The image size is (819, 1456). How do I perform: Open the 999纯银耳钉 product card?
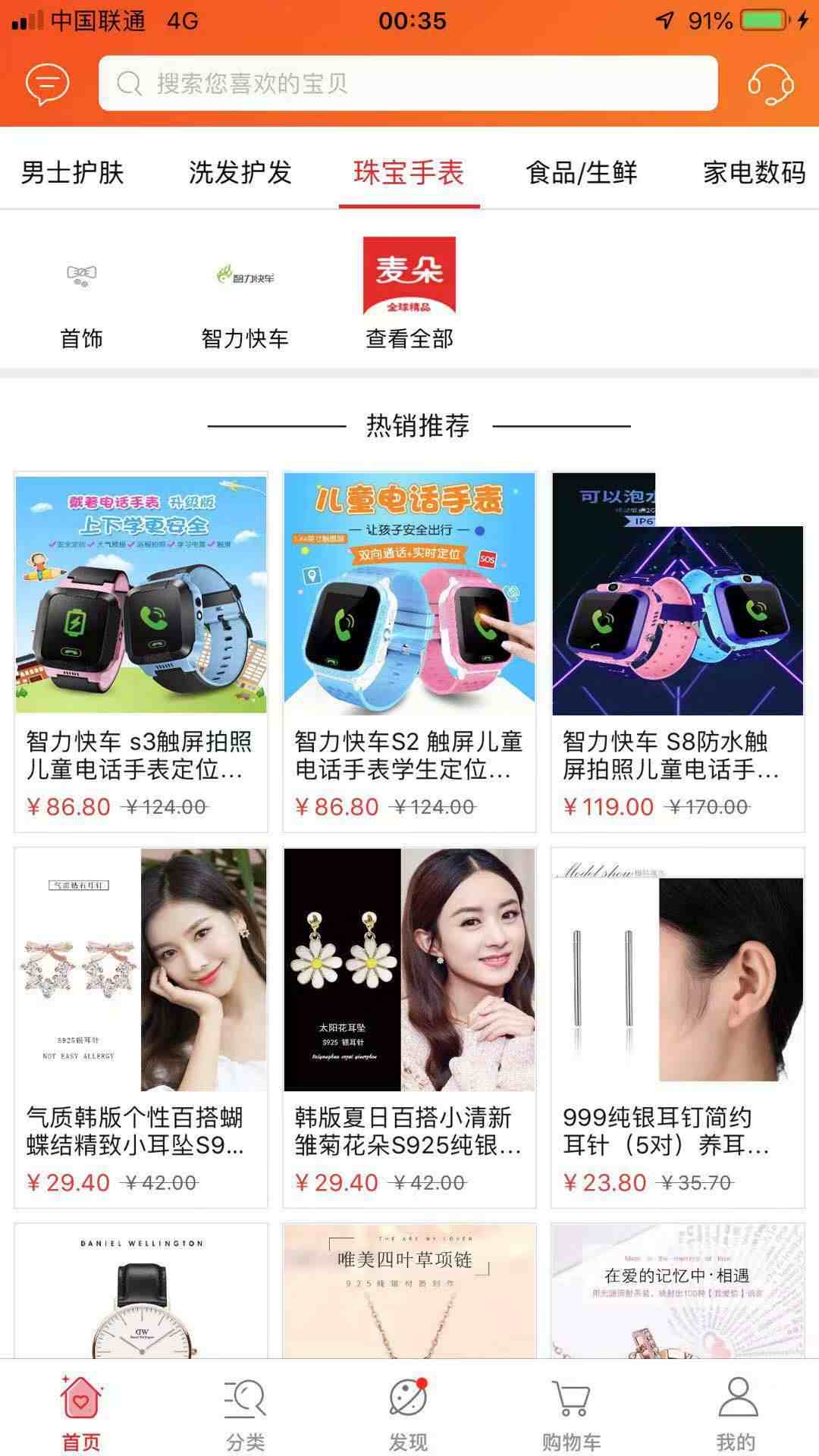pos(677,1026)
